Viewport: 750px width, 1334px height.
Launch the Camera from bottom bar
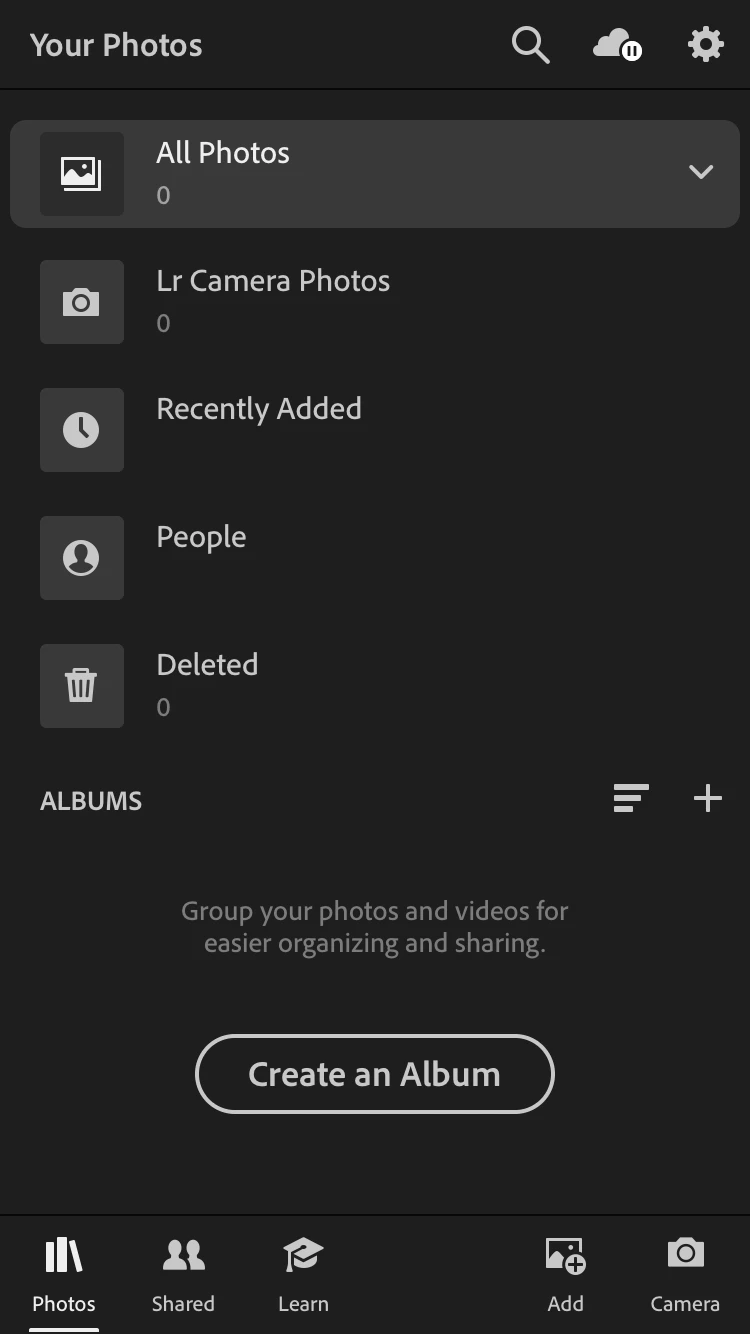pos(685,1274)
